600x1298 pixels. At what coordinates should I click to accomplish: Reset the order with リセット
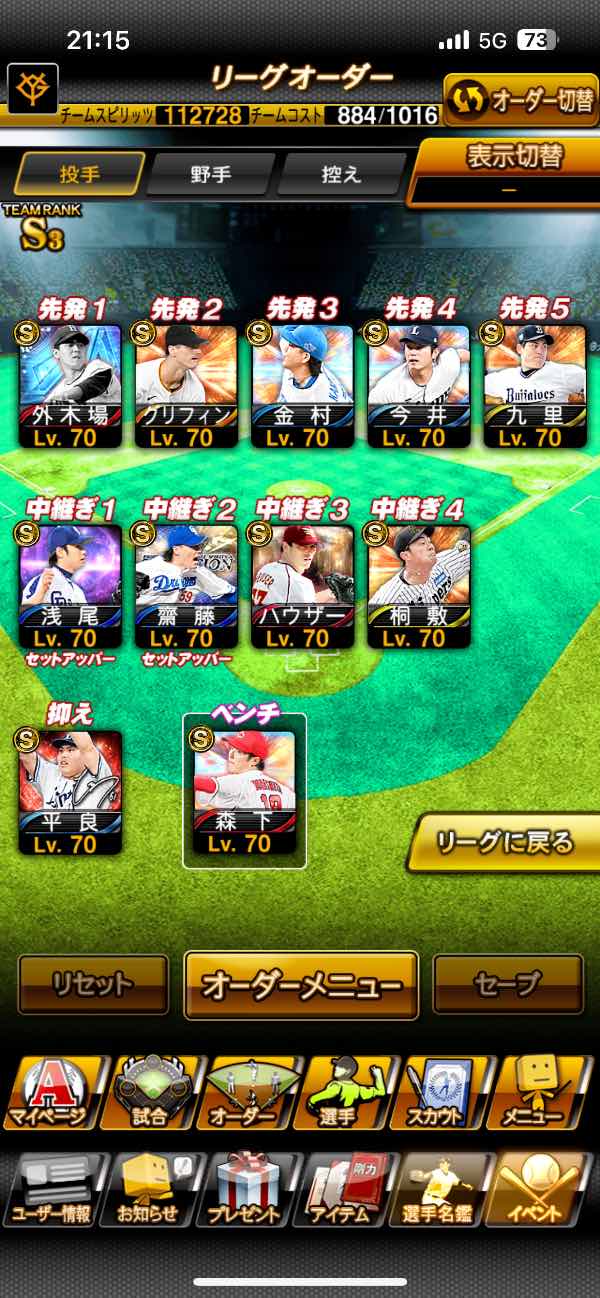[93, 985]
